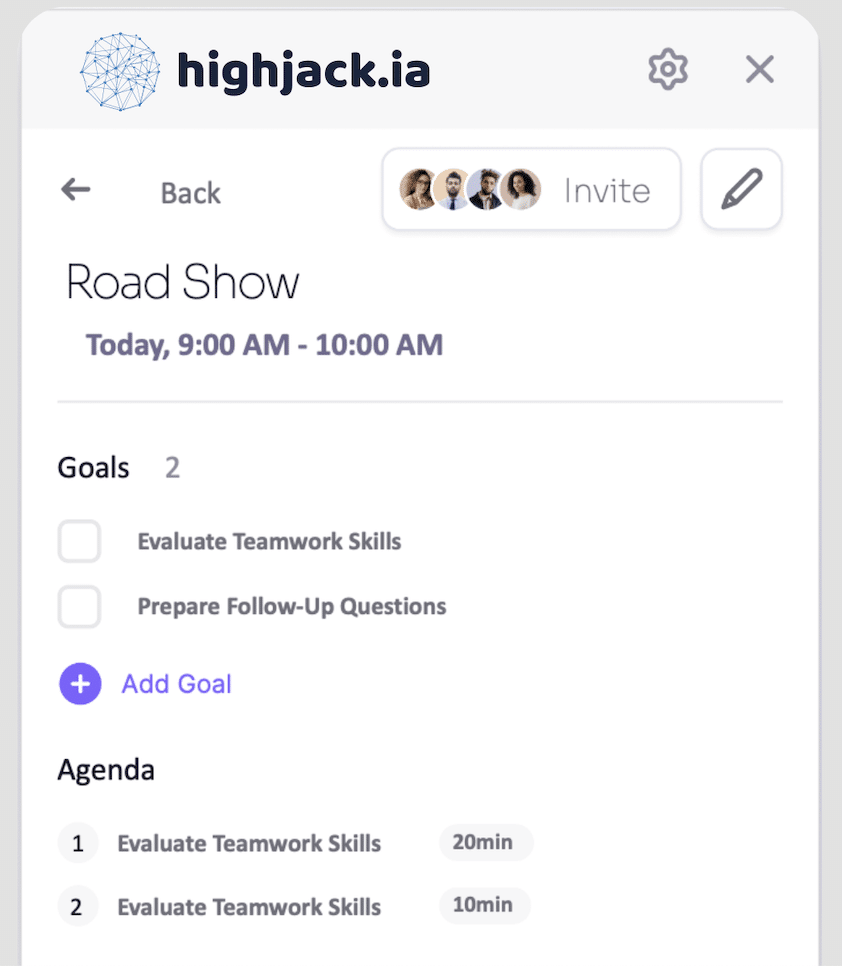This screenshot has width=842, height=966.
Task: Check the Prepare Follow-Up Questions goal
Action: tap(79, 606)
